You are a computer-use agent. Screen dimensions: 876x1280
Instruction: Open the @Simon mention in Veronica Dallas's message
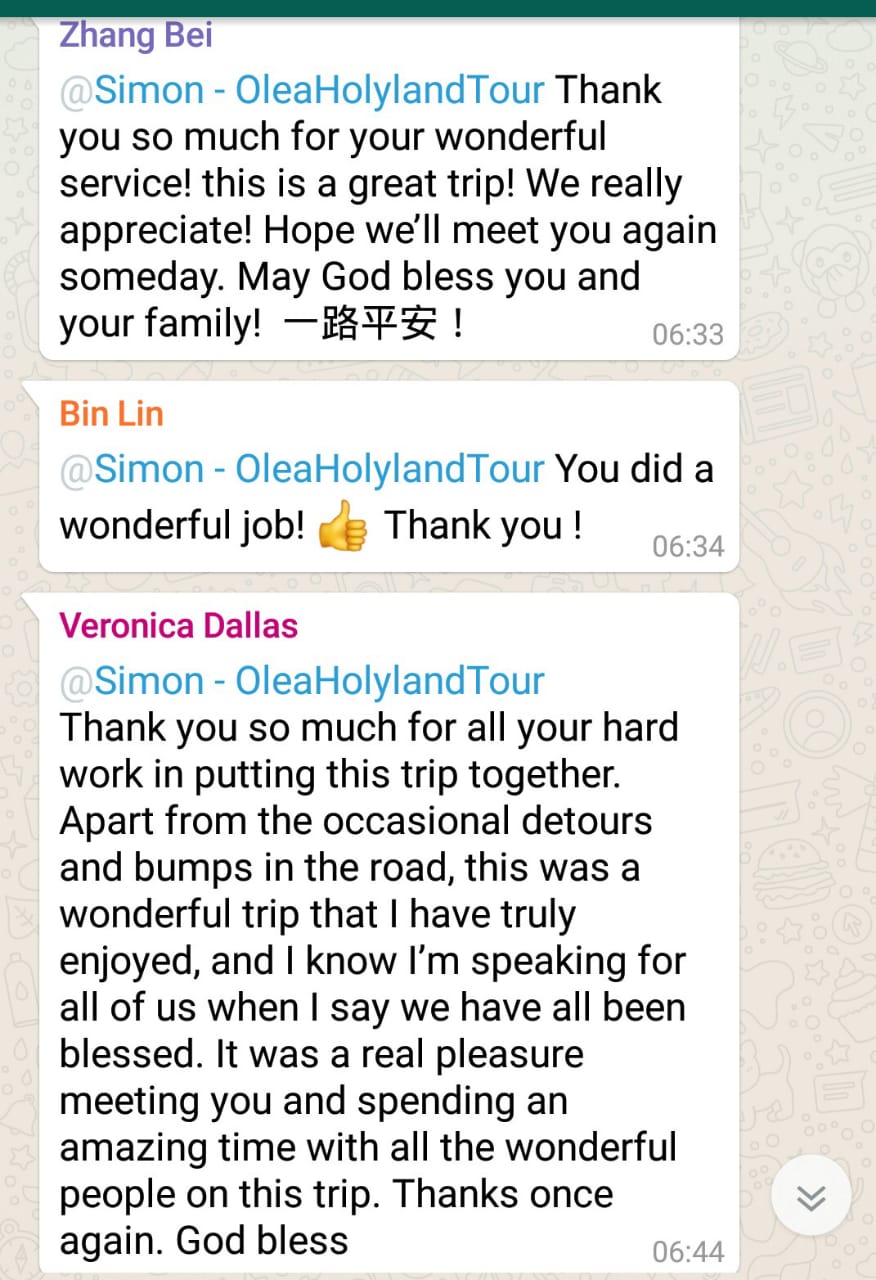tap(302, 682)
